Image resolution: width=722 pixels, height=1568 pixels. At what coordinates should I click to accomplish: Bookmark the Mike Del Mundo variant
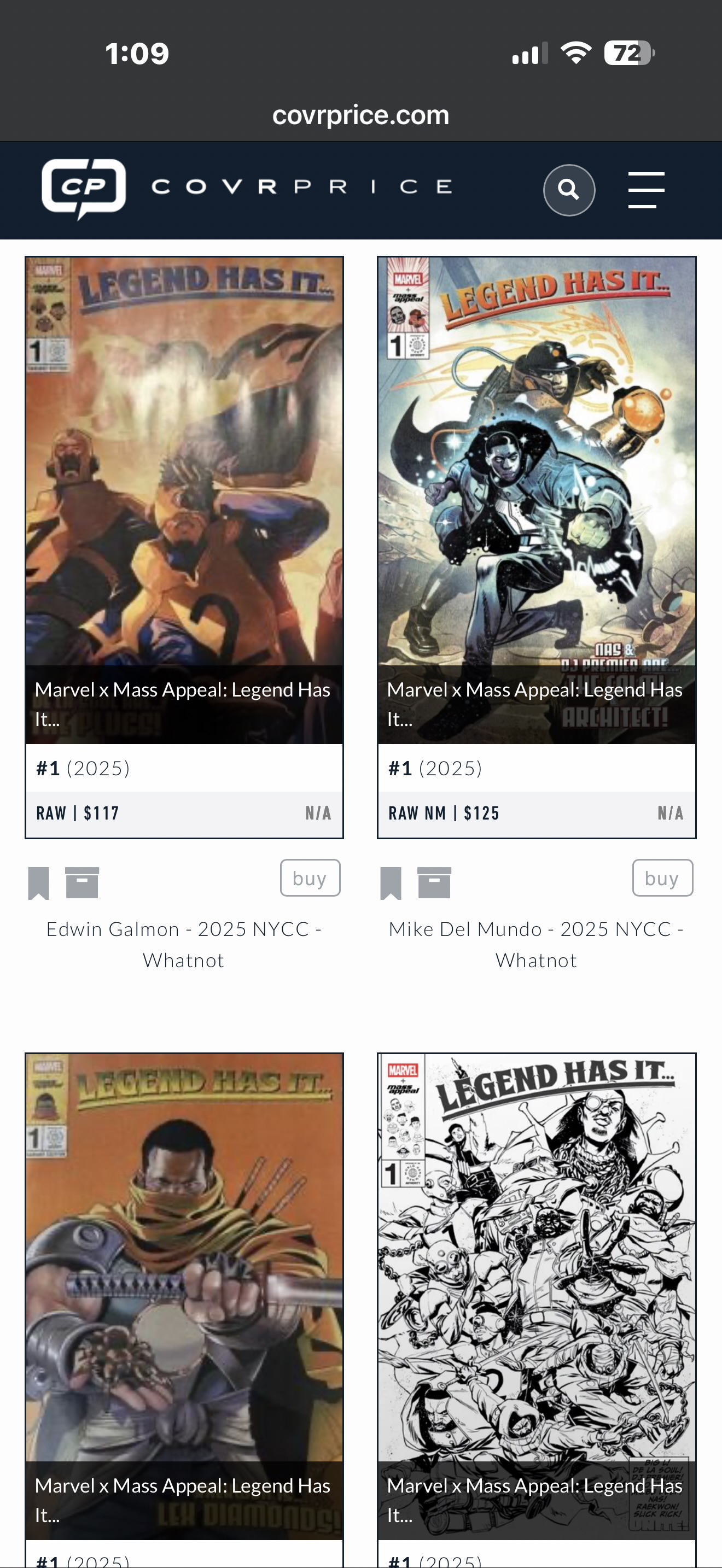point(391,882)
